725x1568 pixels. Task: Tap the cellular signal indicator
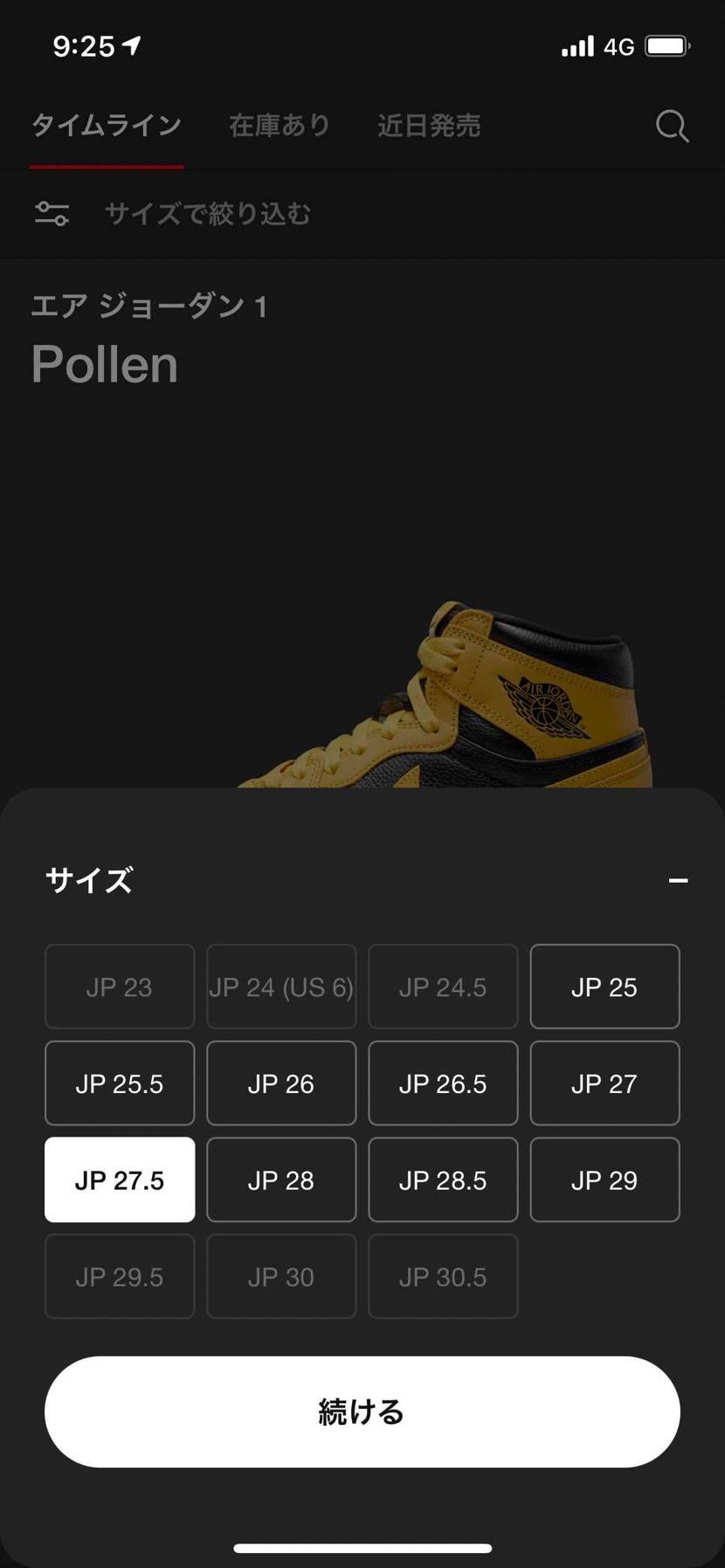pyautogui.click(x=576, y=45)
